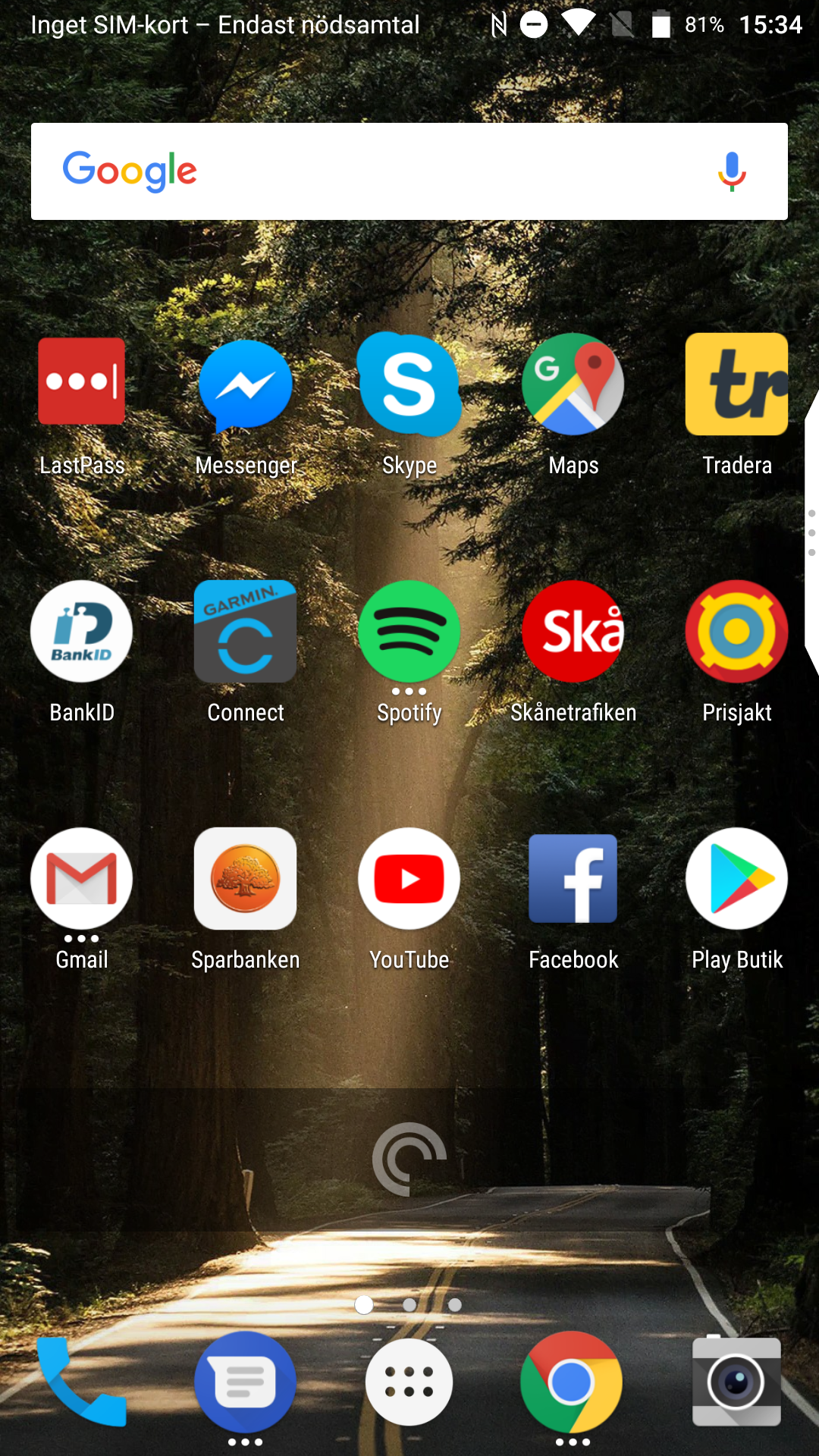
Task: Start a Google voice search
Action: pos(731,171)
